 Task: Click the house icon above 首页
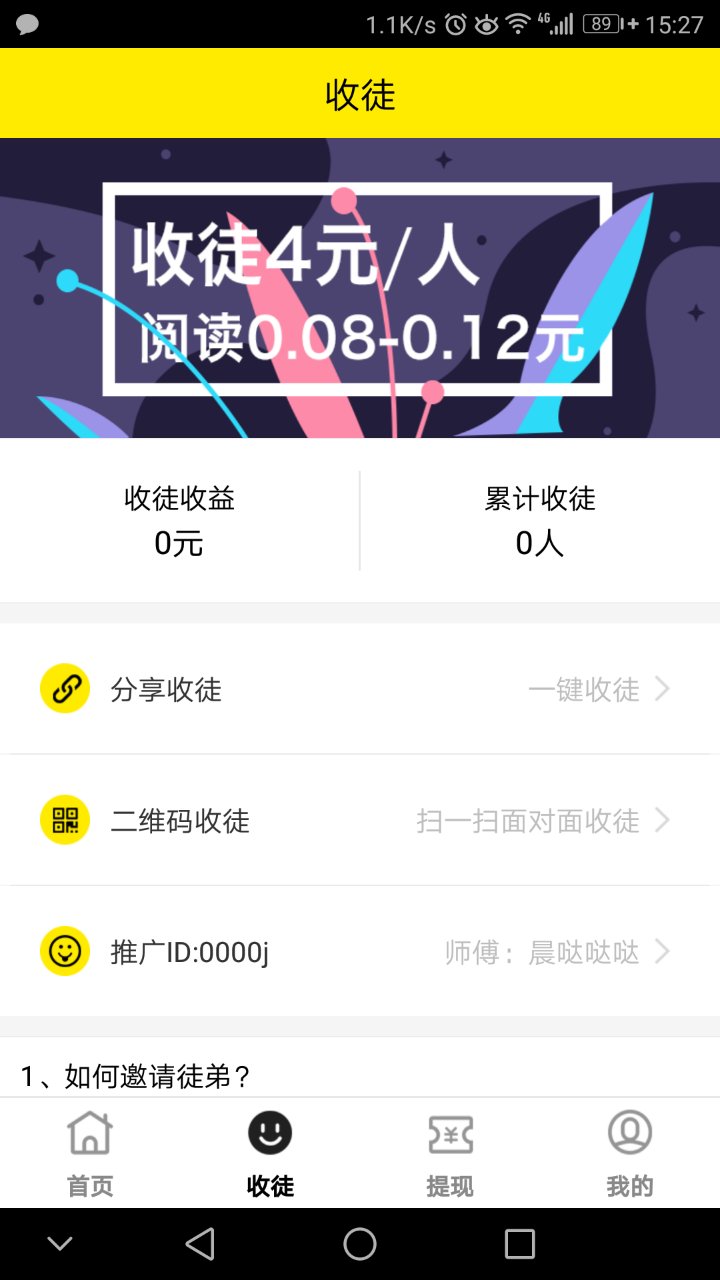90,1133
